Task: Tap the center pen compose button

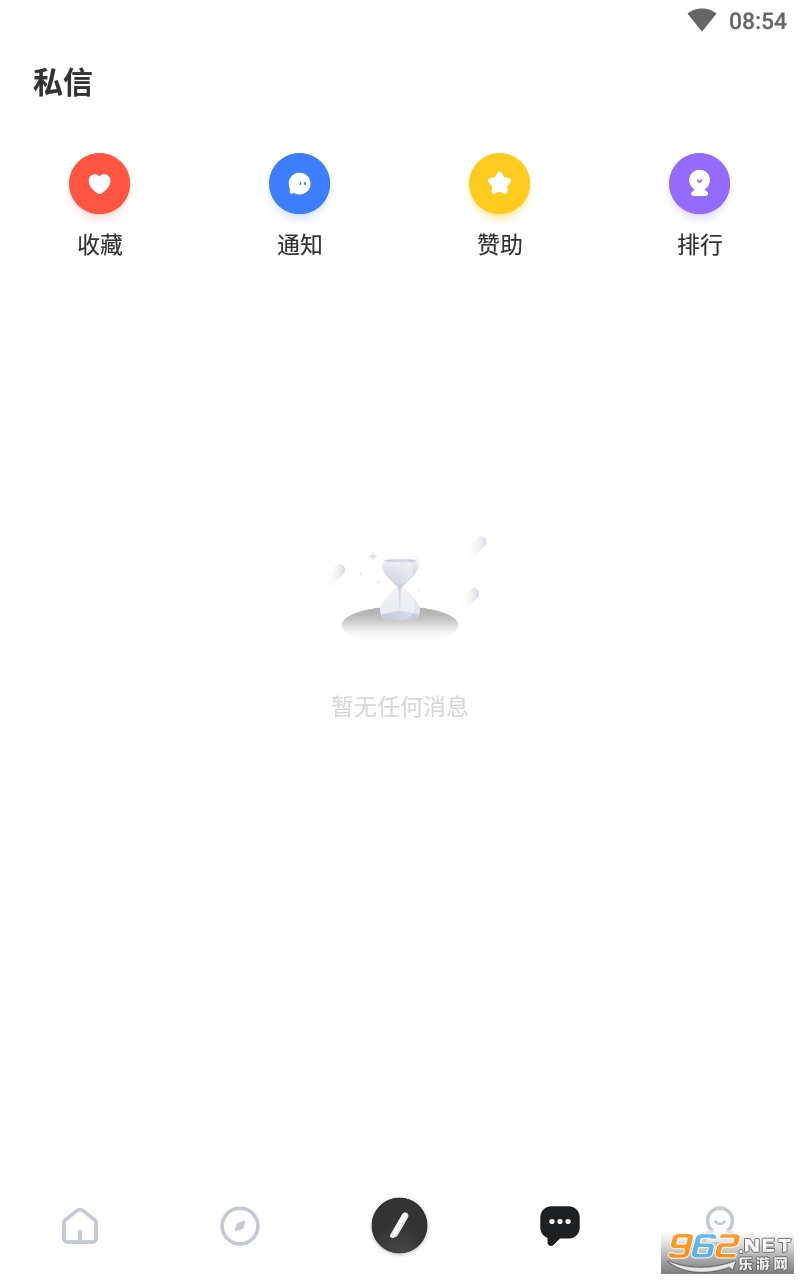Action: (x=400, y=1225)
